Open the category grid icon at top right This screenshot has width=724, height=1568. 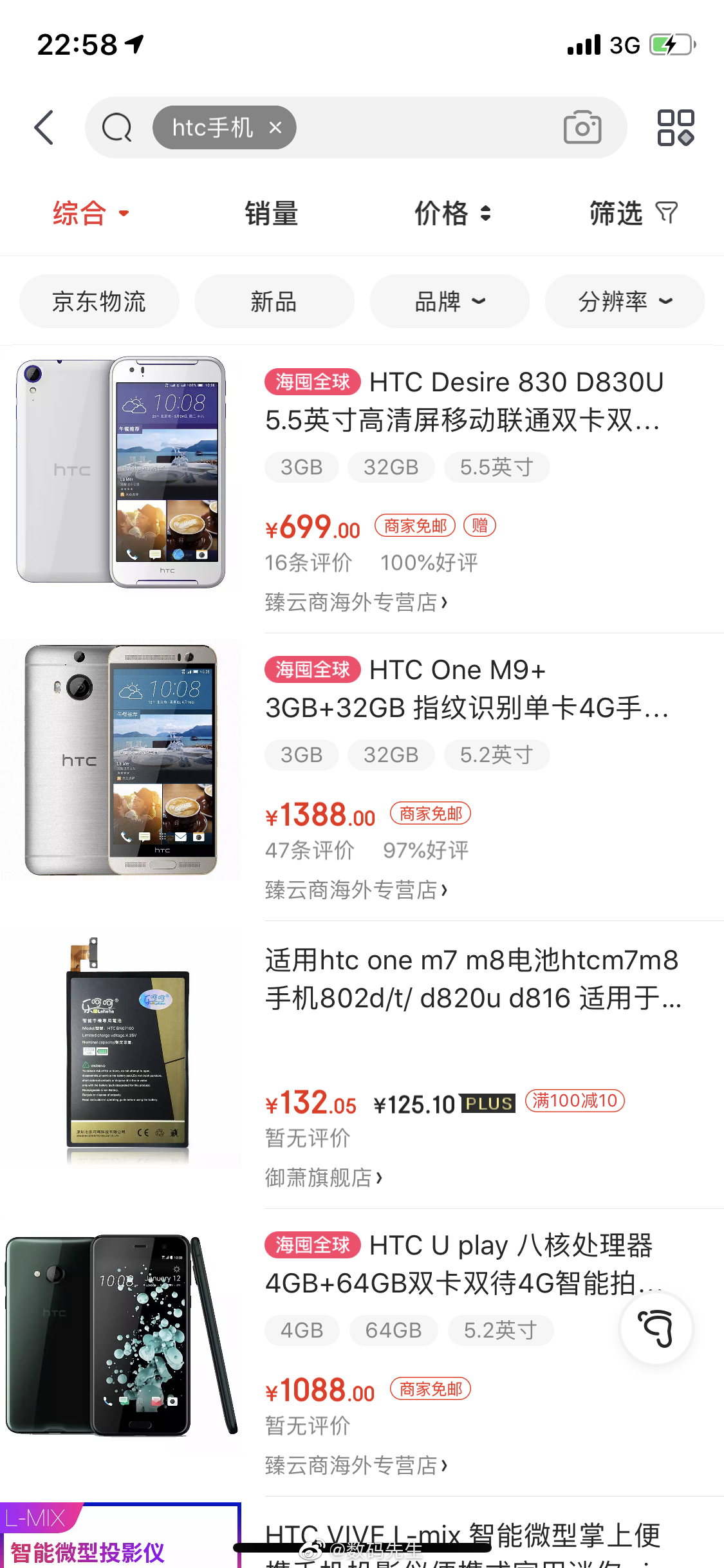674,127
